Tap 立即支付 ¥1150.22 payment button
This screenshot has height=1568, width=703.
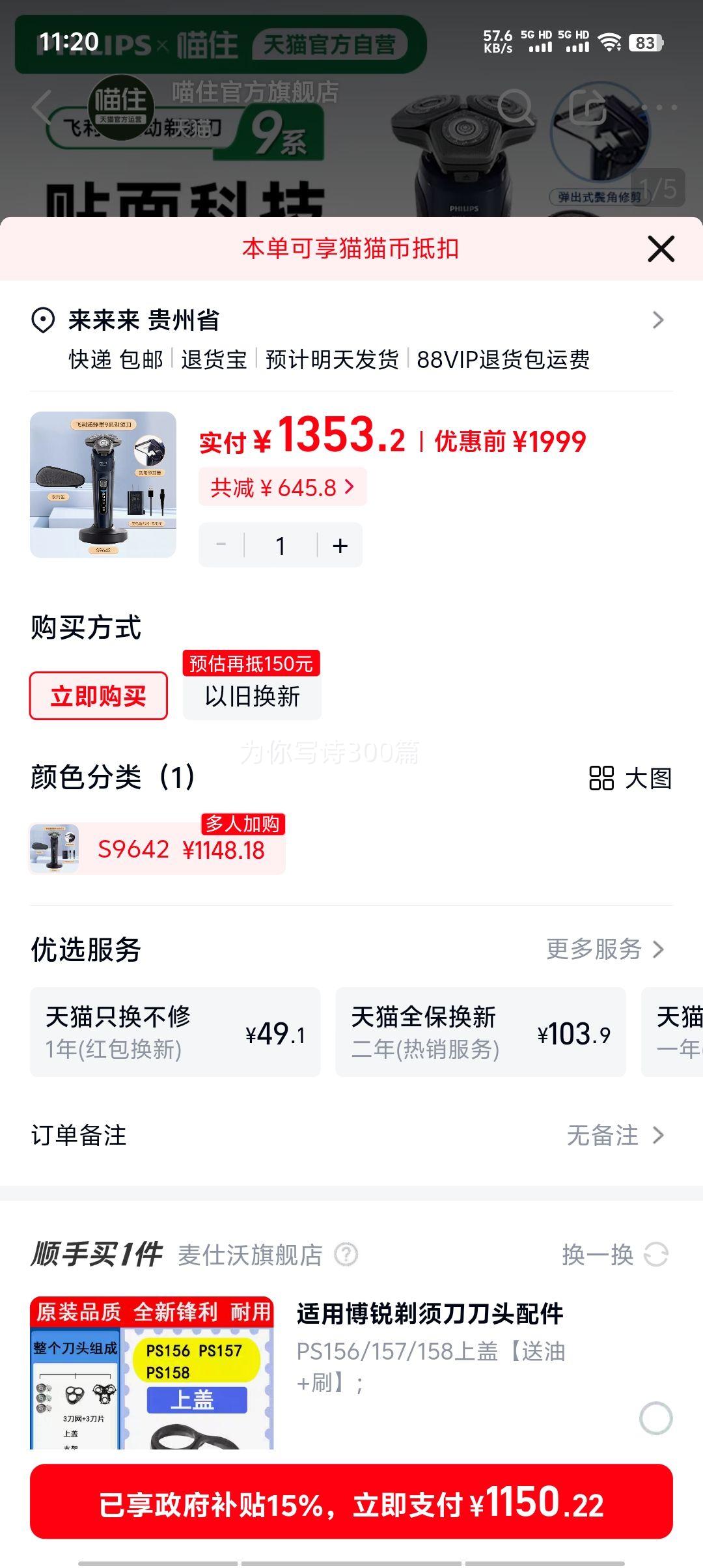tap(351, 1505)
